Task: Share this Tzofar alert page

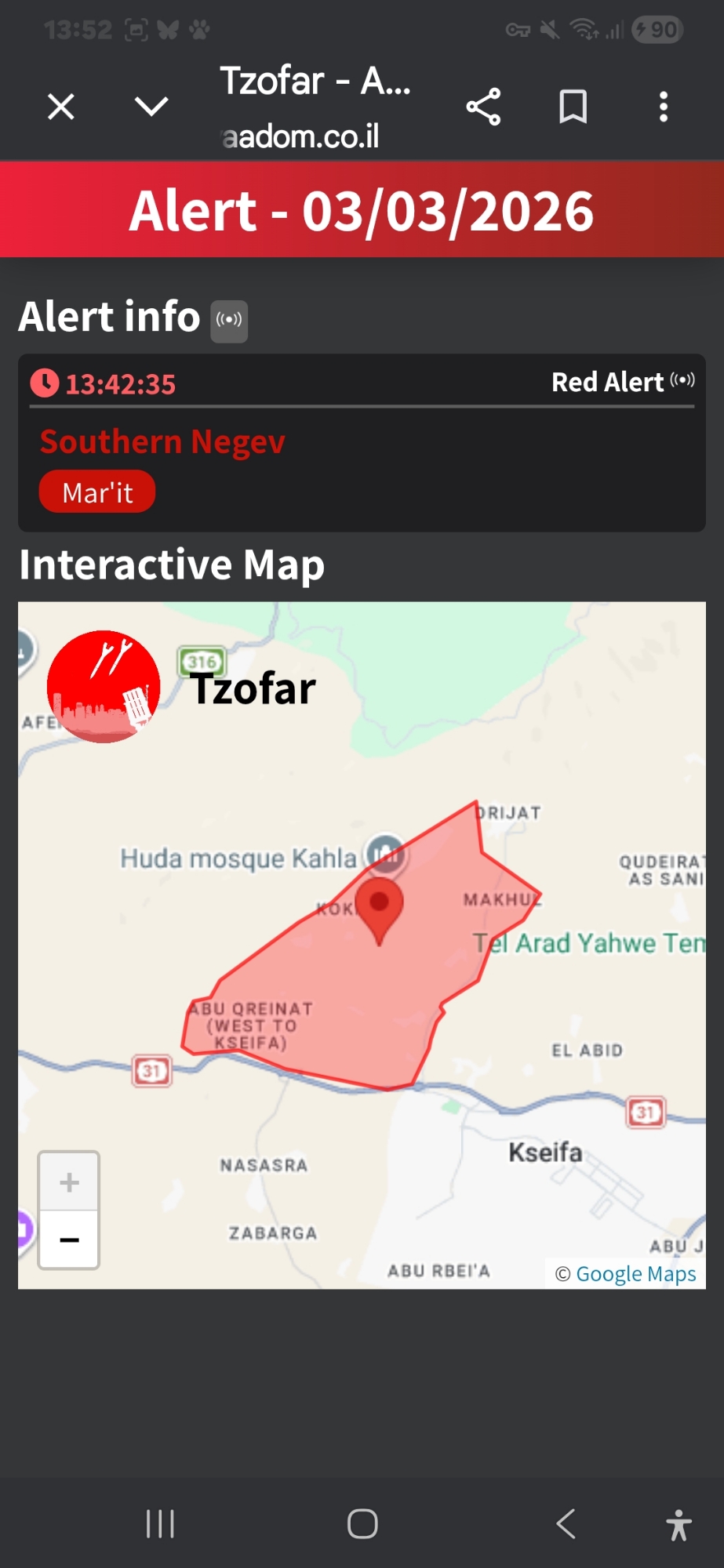Action: [x=483, y=107]
